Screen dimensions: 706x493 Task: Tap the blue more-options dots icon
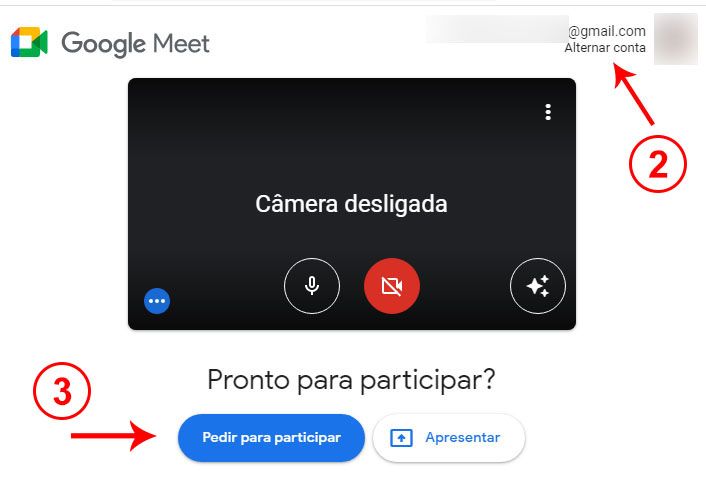point(157,301)
